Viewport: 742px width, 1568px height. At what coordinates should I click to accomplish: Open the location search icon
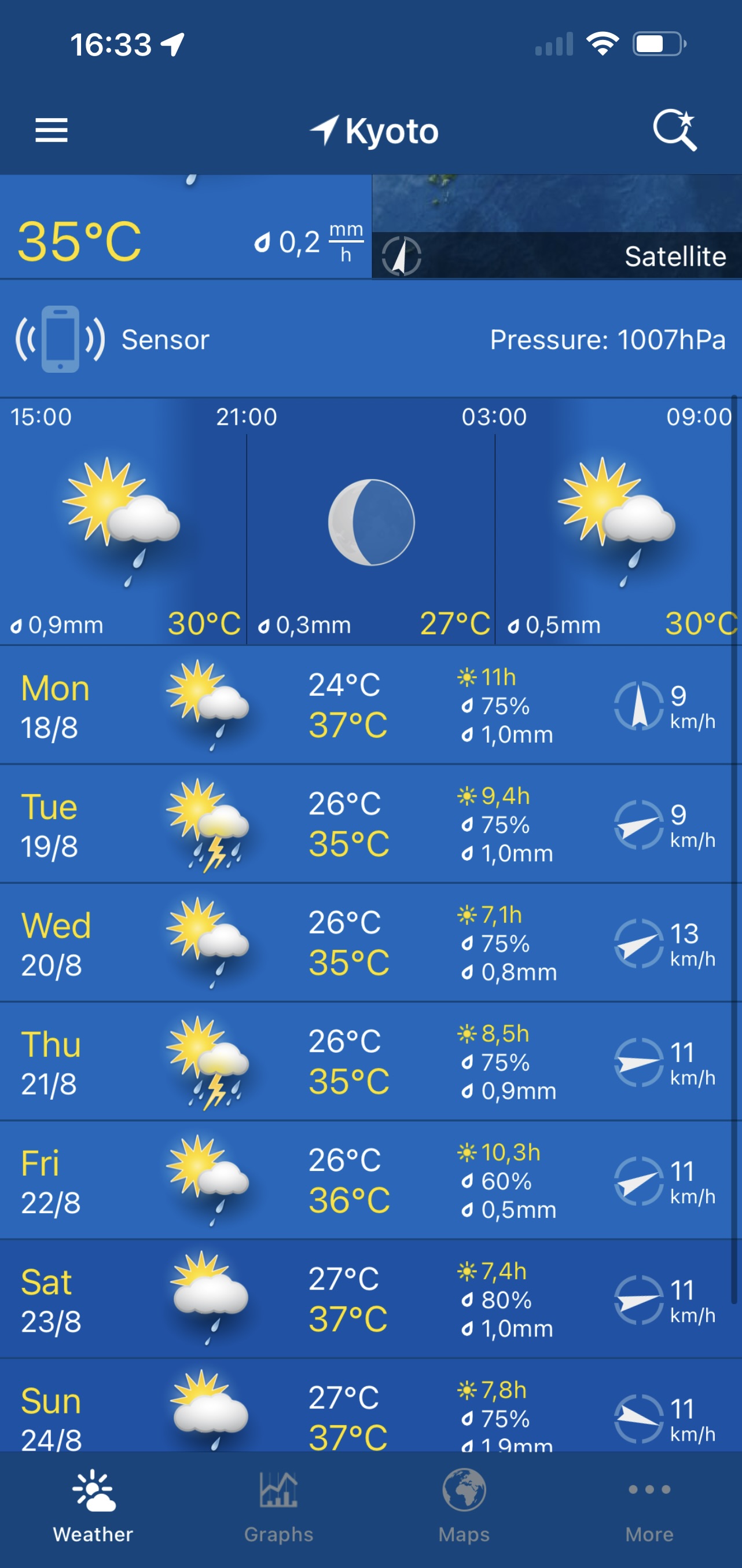[675, 130]
